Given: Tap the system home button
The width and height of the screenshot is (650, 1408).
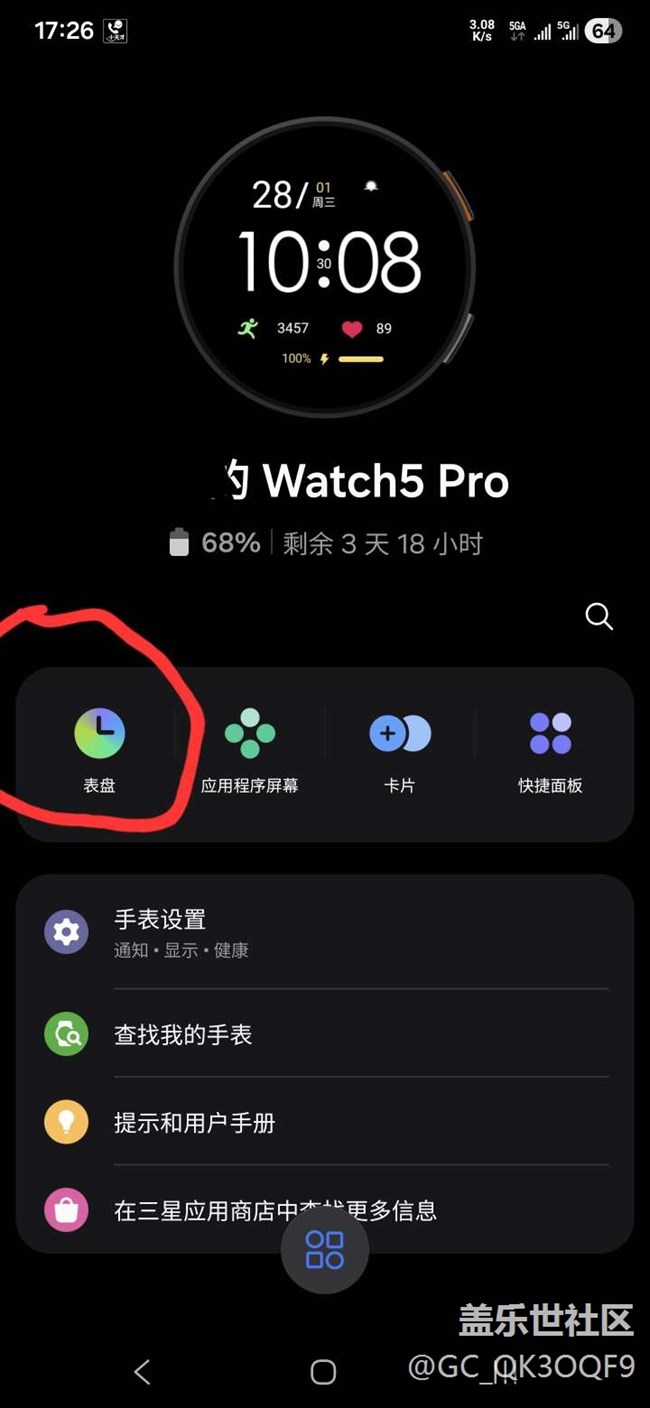Looking at the screenshot, I should click(323, 1371).
